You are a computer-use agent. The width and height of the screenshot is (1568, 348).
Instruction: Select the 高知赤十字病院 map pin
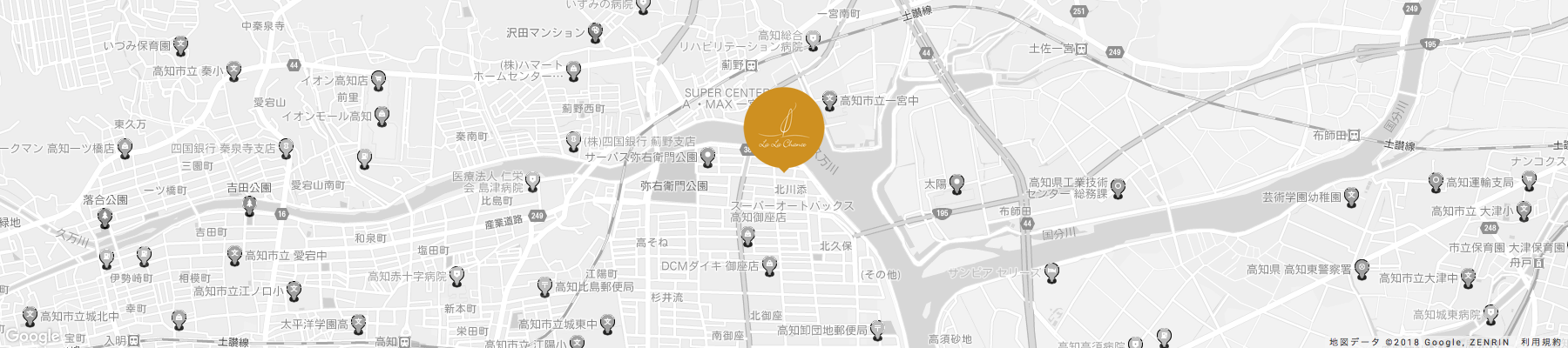pyautogui.click(x=456, y=277)
